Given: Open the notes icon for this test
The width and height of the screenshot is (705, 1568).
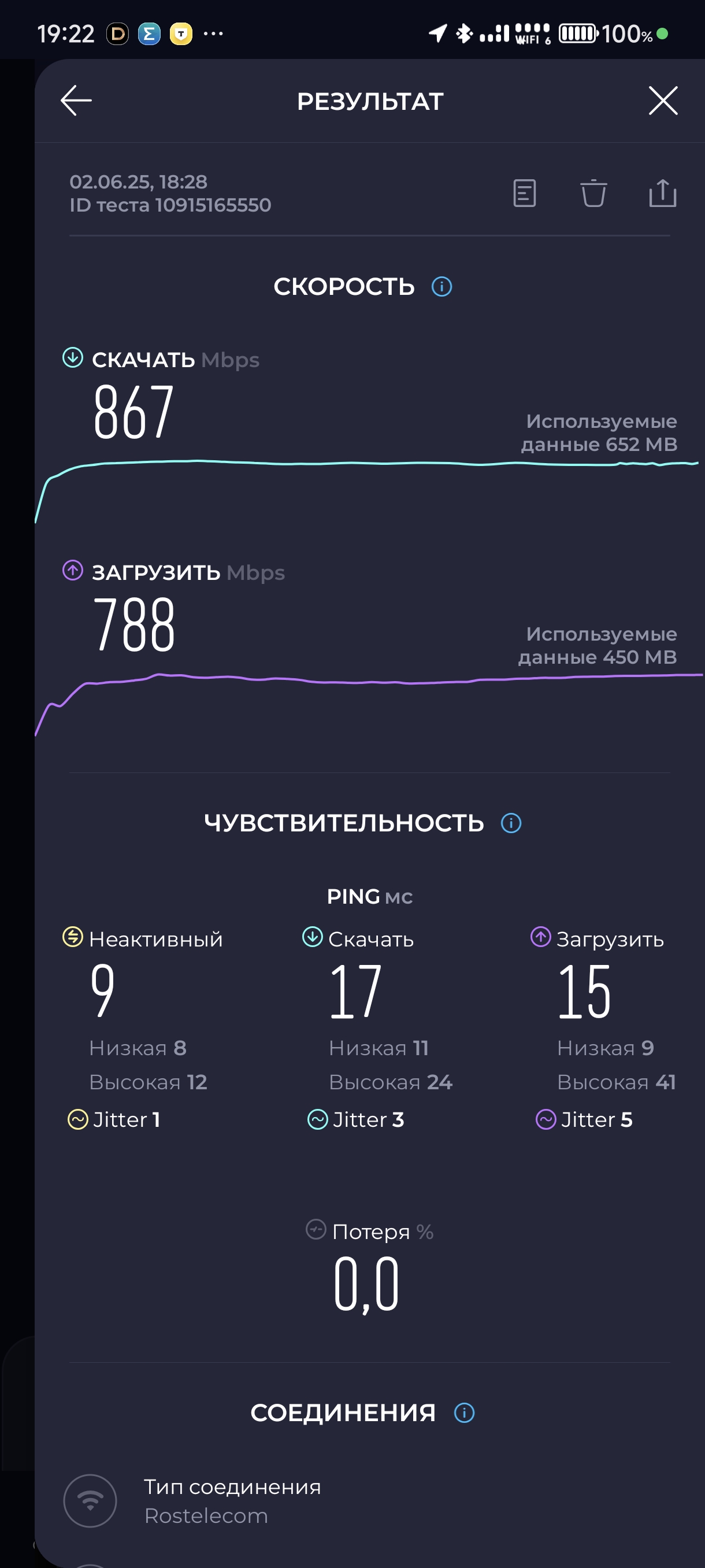Looking at the screenshot, I should pos(524,194).
